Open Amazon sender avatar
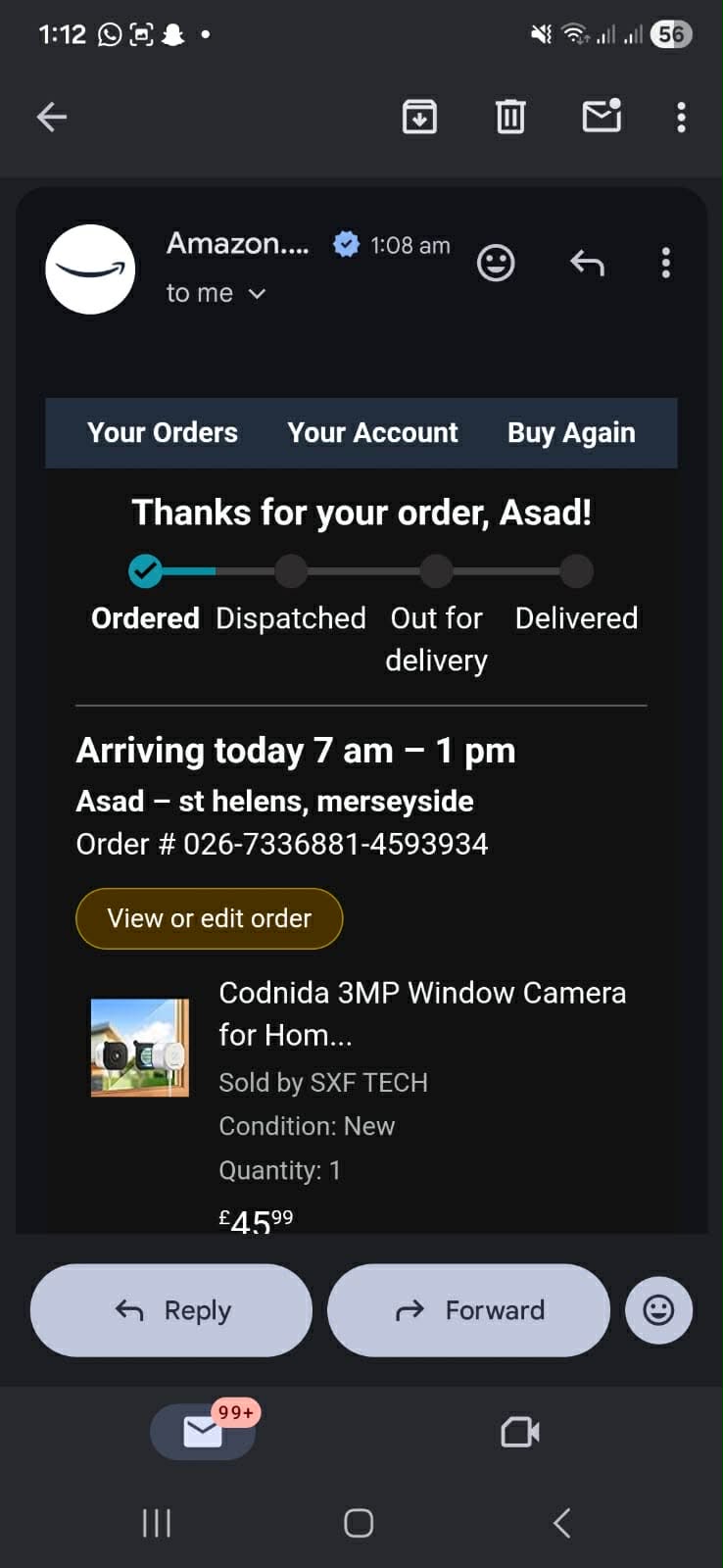Viewport: 723px width, 1568px height. point(90,269)
